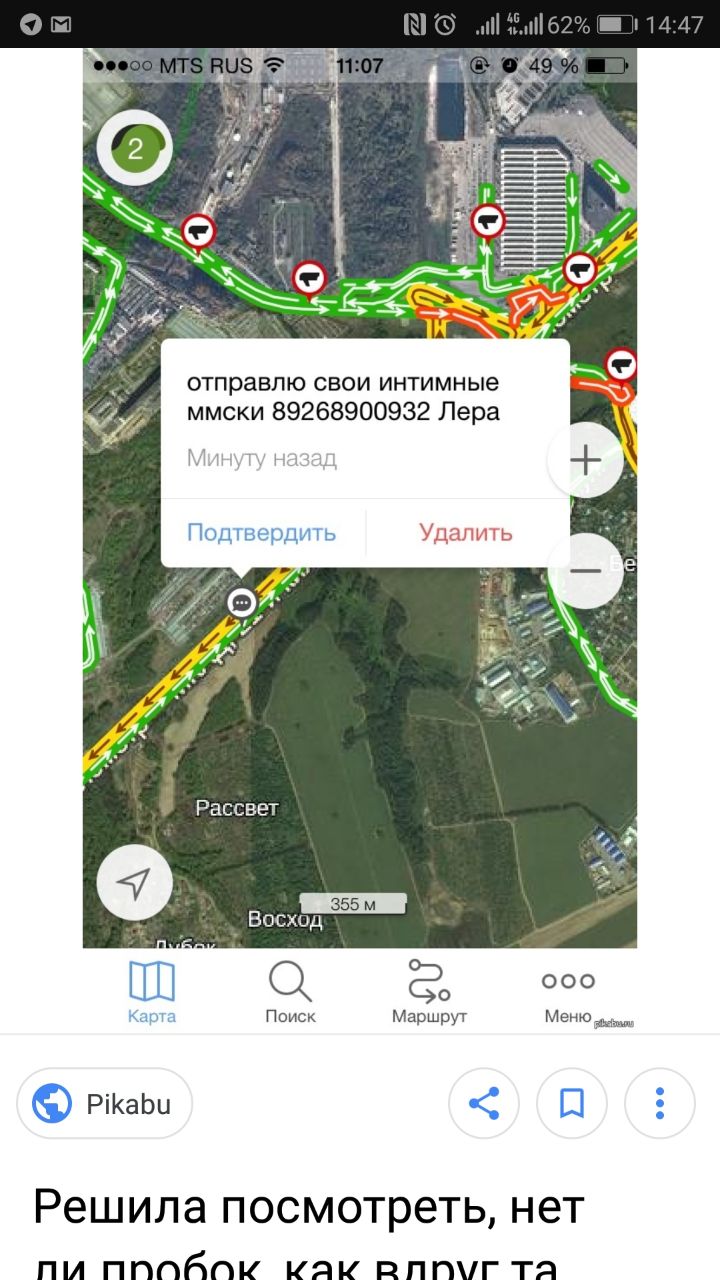The width and height of the screenshot is (720, 1280).
Task: Open the map screenshot image full view
Action: (360, 541)
